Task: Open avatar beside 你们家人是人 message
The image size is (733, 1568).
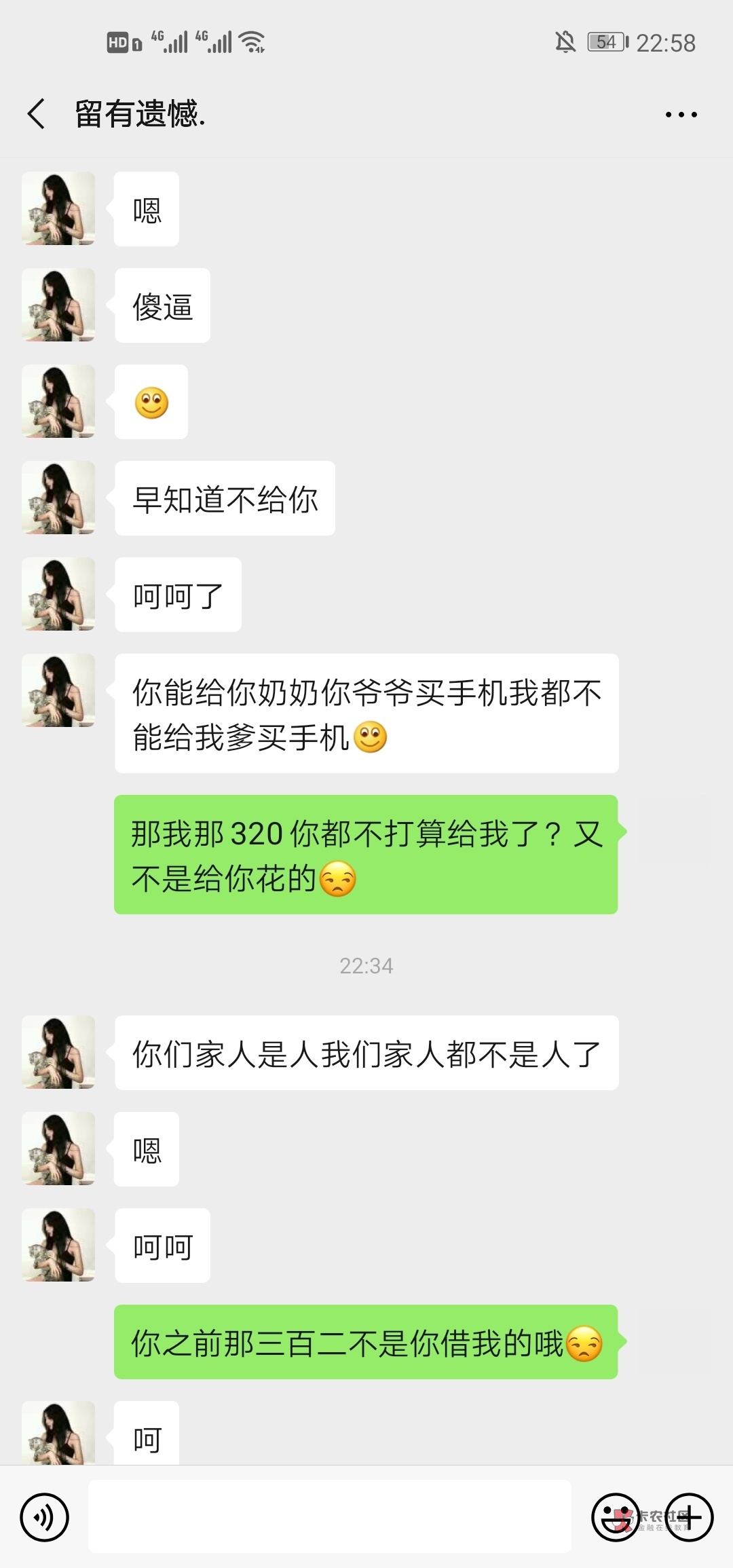Action: (x=58, y=1052)
